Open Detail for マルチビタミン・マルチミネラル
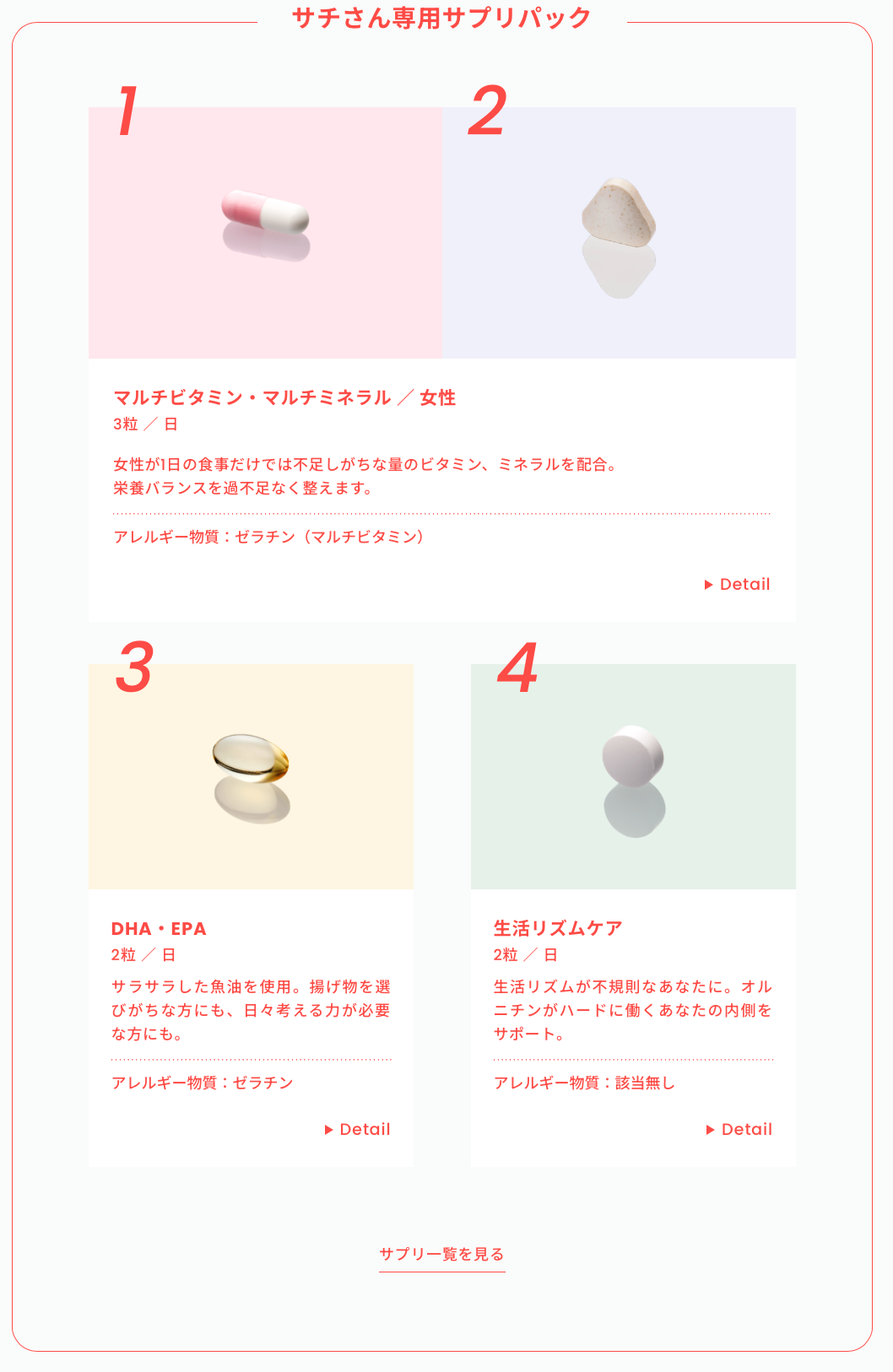This screenshot has height=1372, width=893. coord(738,584)
